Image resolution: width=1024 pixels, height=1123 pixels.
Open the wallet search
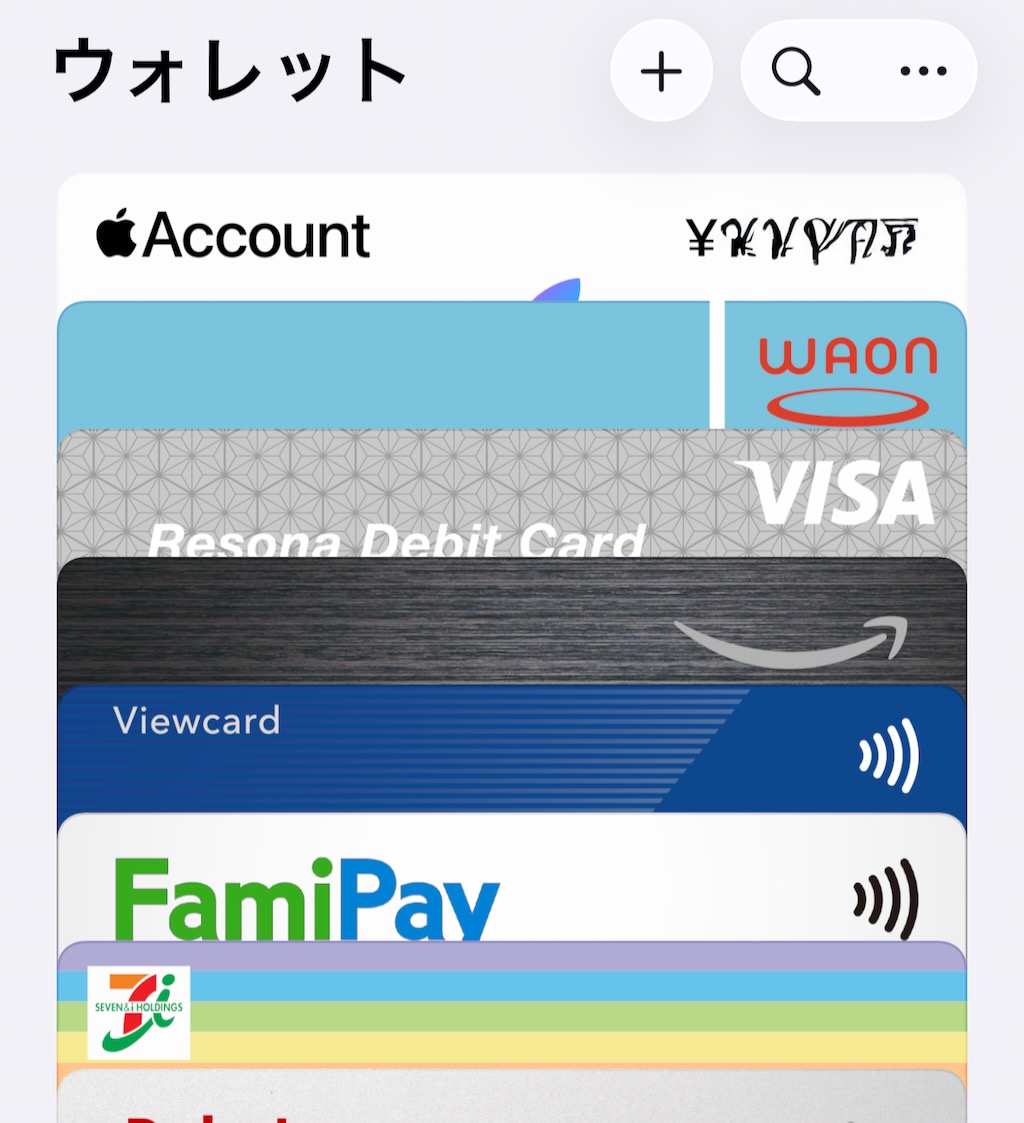point(796,72)
